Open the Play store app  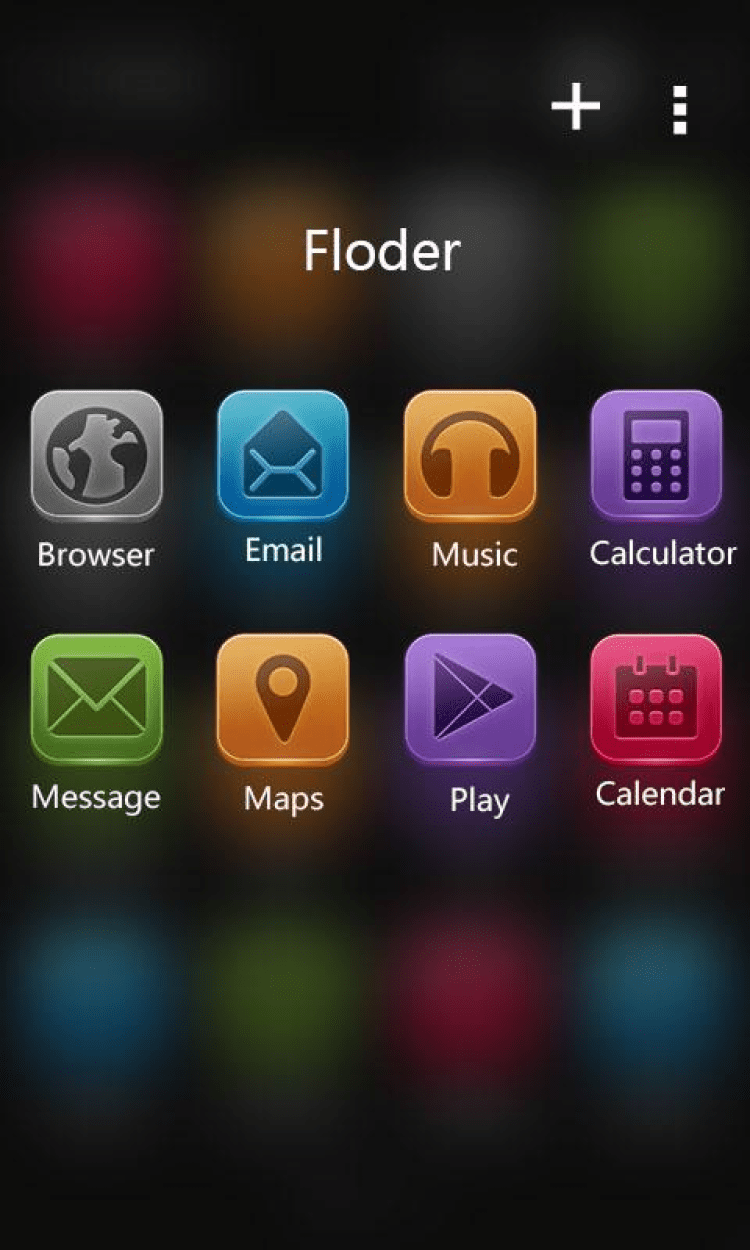click(470, 699)
